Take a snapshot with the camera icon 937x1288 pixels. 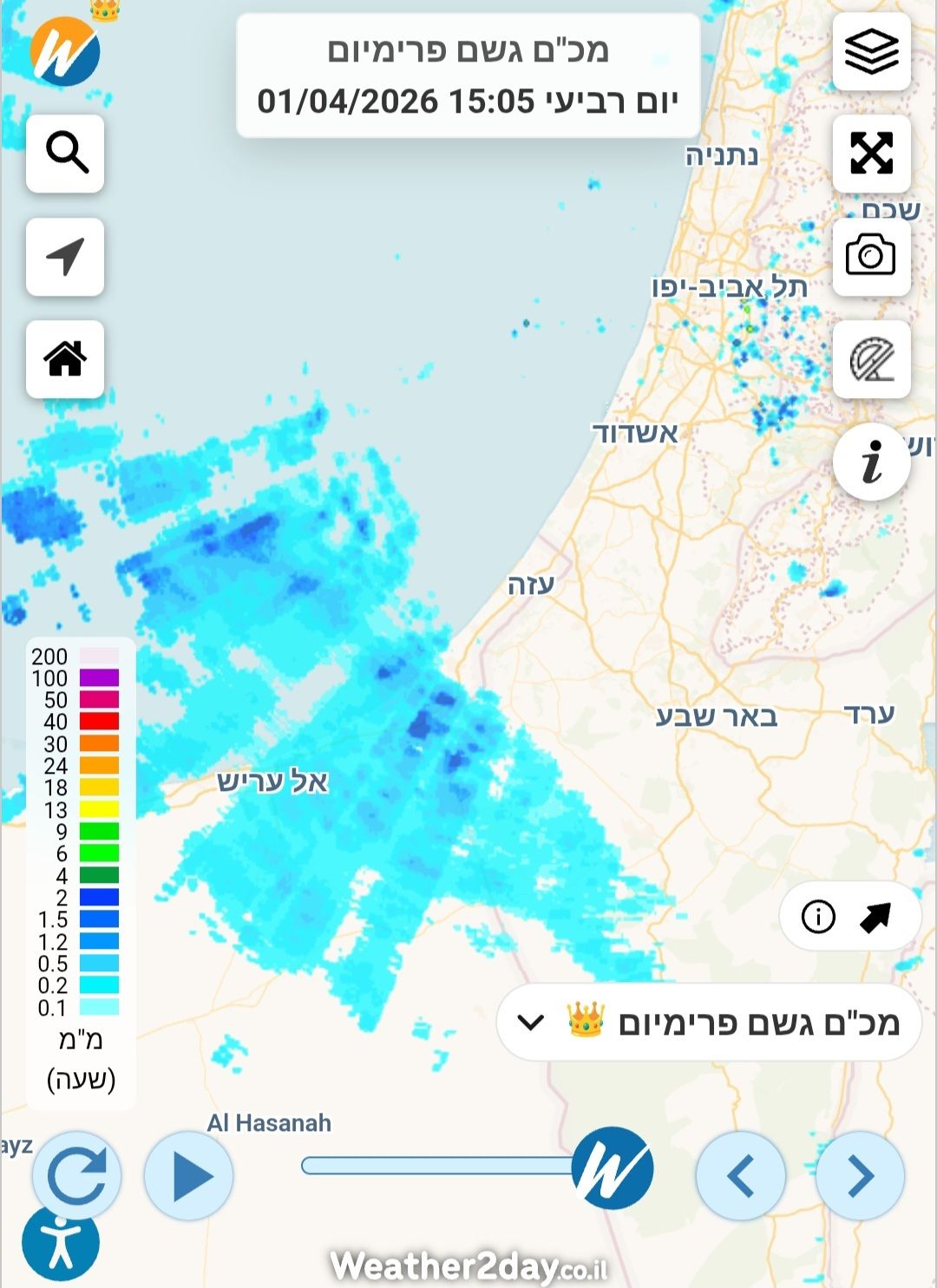coord(871,257)
